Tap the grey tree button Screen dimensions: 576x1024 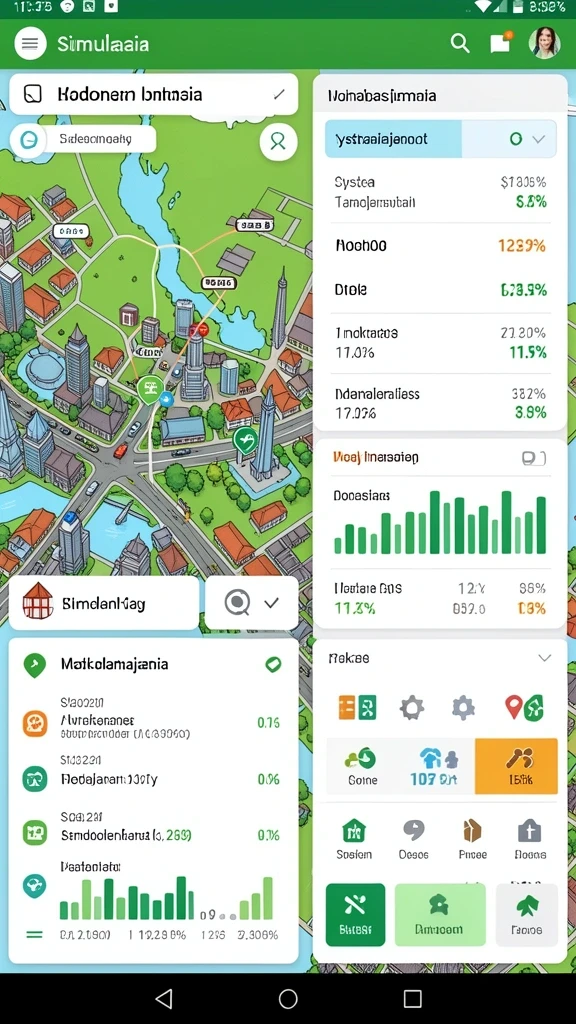point(527,915)
